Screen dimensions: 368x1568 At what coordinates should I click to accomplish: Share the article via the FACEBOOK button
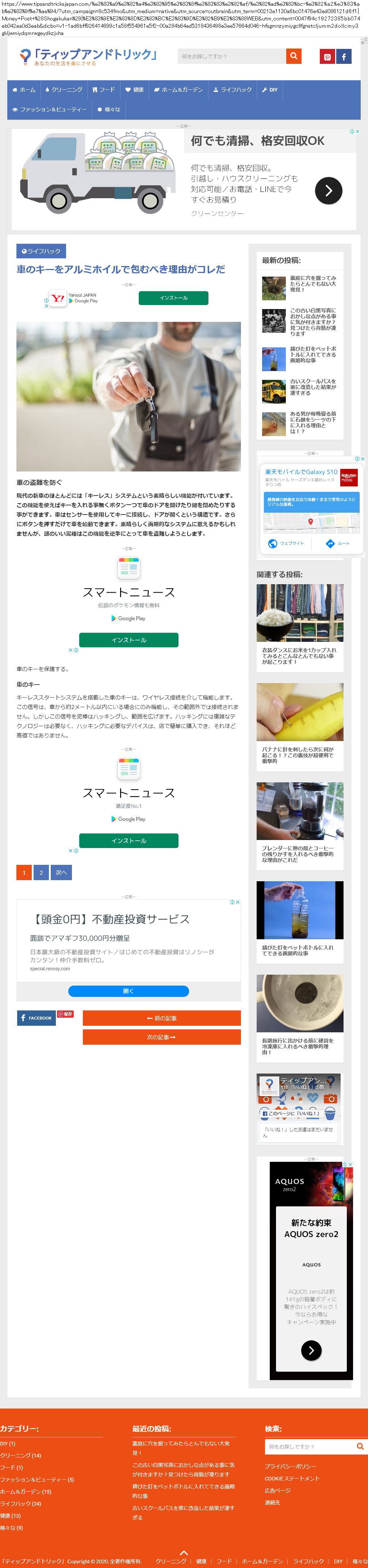[36, 1018]
